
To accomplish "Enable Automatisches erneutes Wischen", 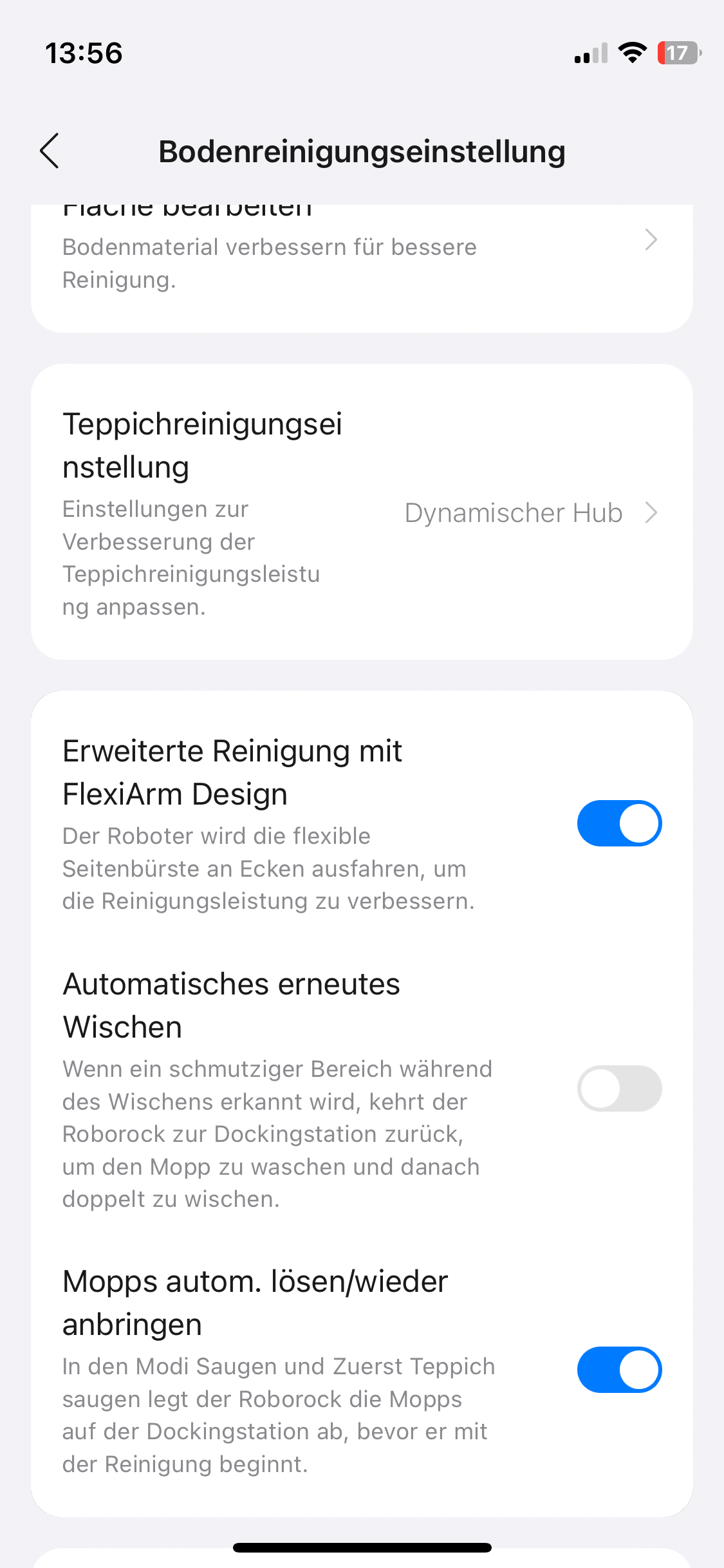I will click(618, 1088).
